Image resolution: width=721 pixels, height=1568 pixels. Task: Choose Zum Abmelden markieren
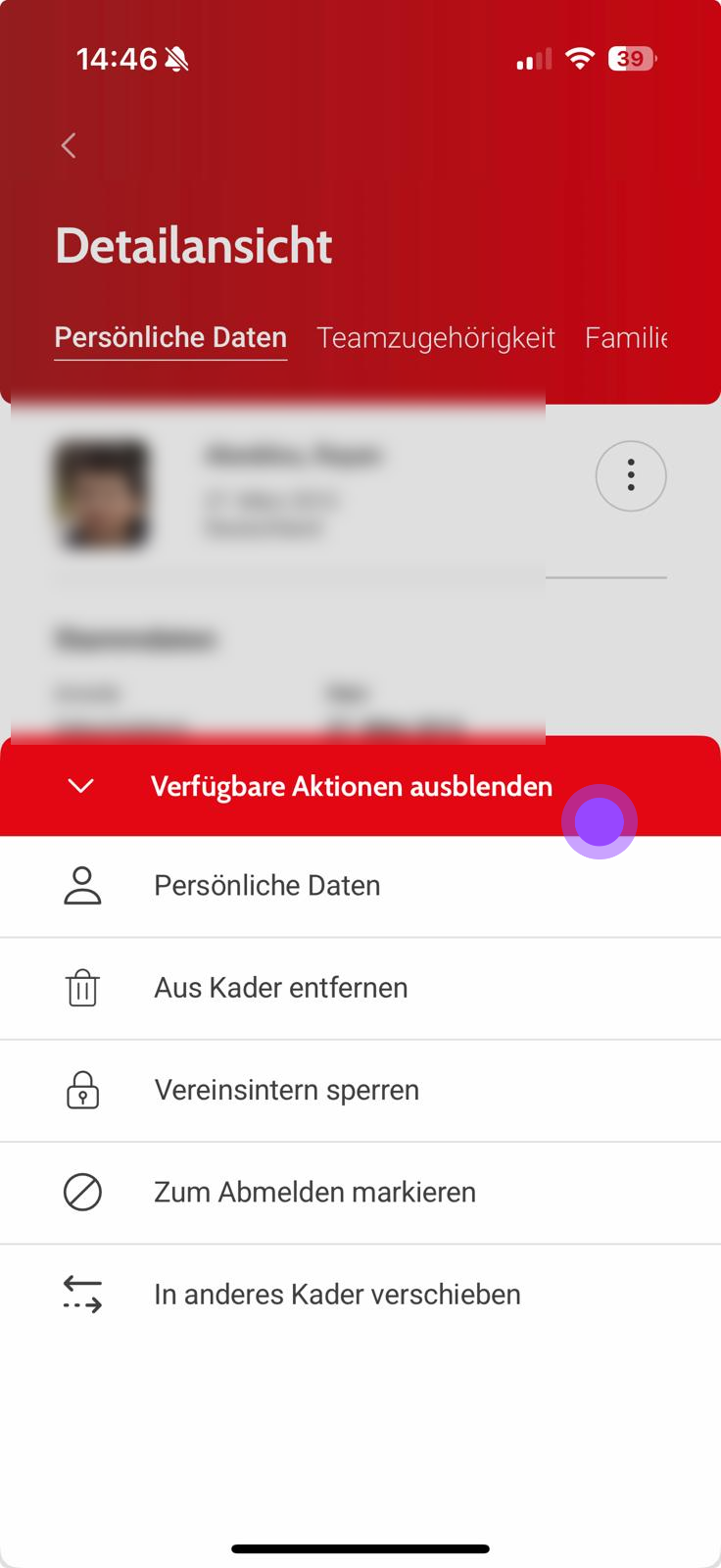point(314,1193)
